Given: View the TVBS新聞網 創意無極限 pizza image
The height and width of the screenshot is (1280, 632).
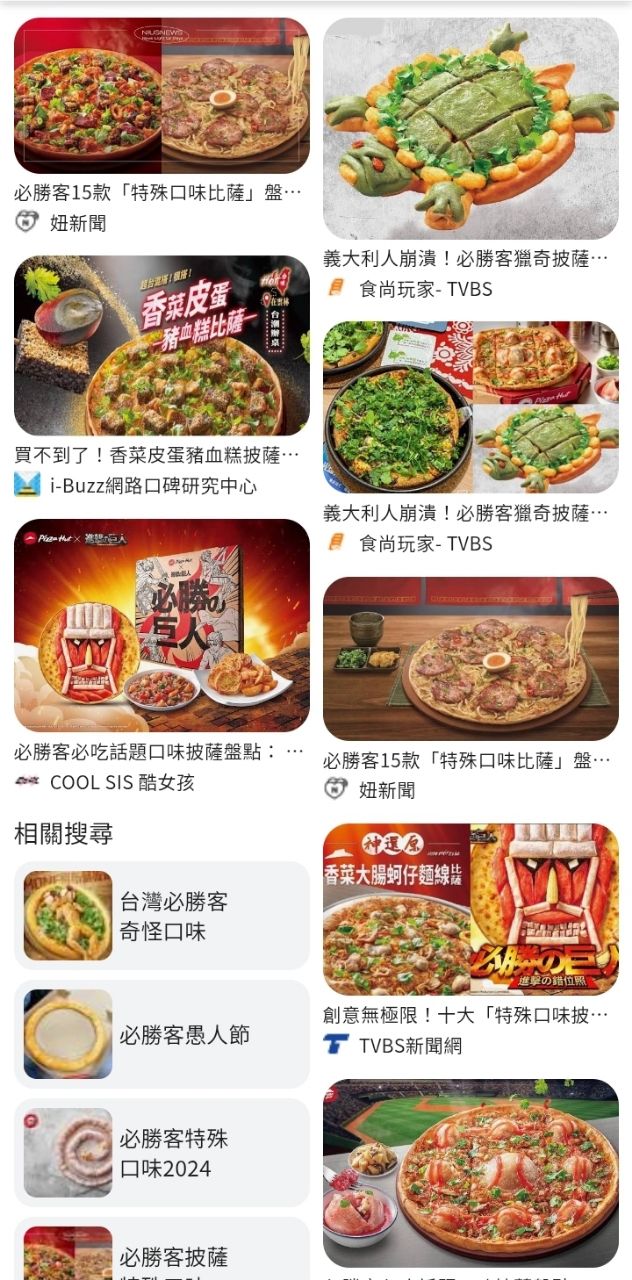Looking at the screenshot, I should (x=470, y=909).
